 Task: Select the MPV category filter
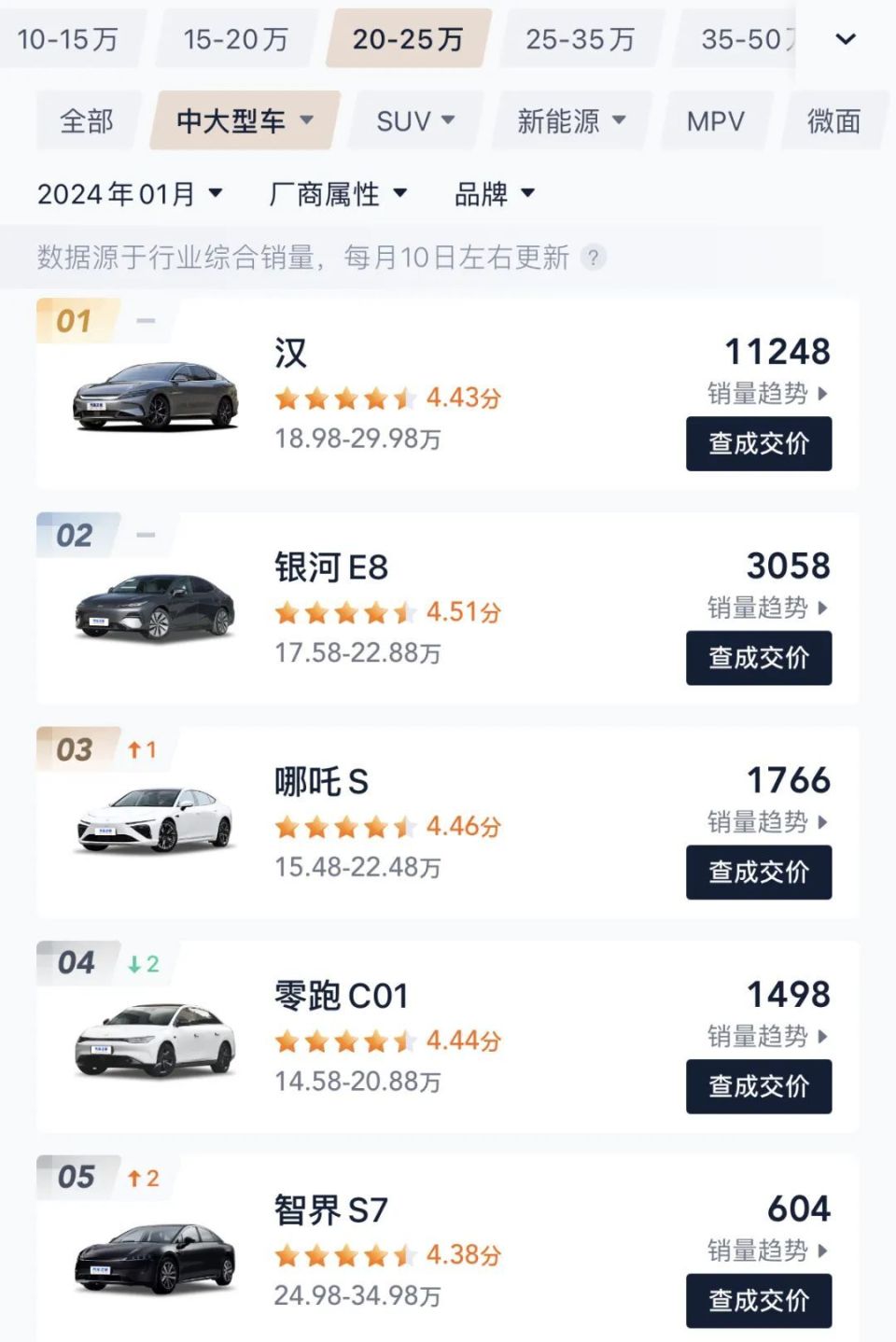[715, 120]
